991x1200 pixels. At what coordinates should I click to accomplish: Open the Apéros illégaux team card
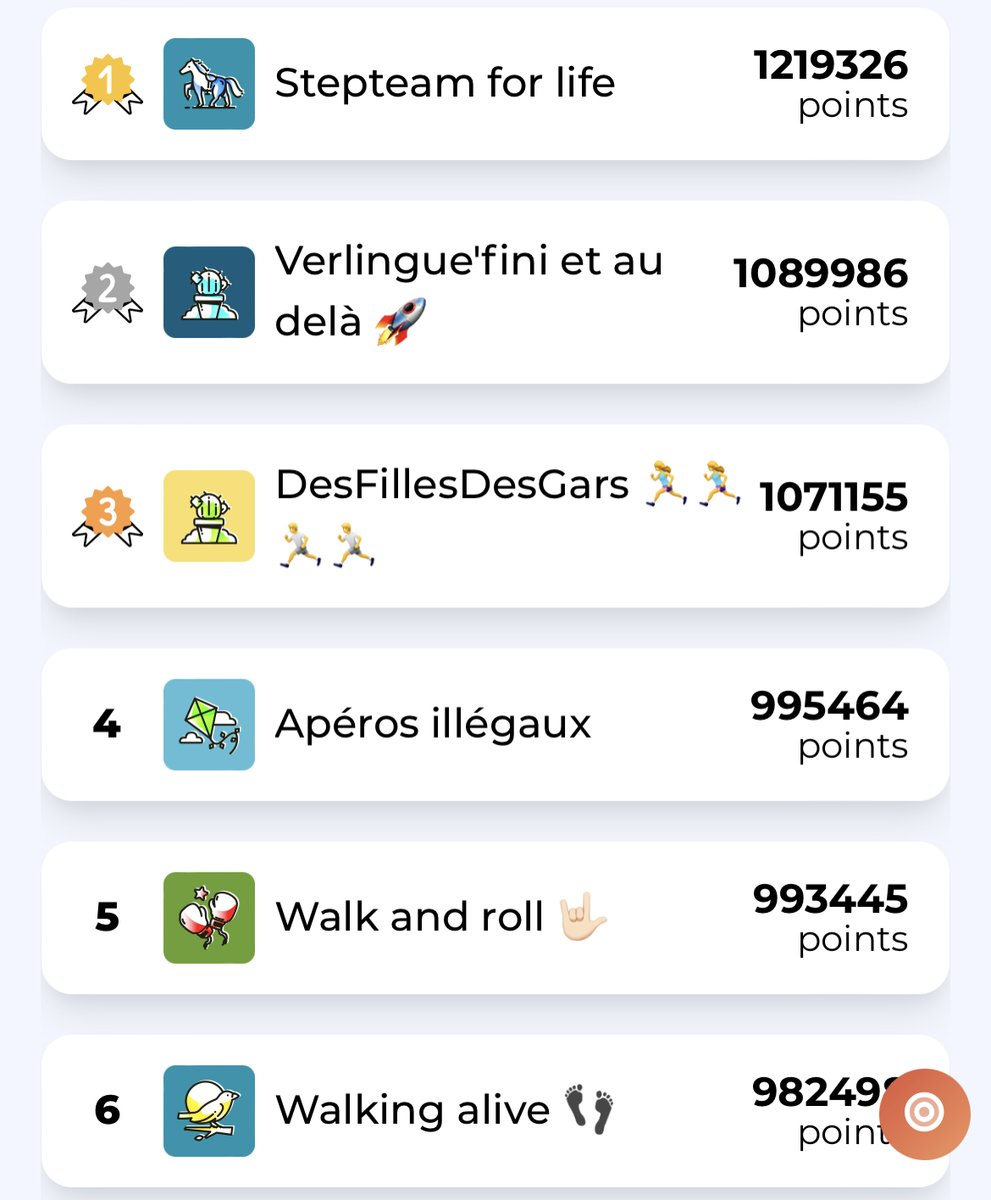coord(494,724)
